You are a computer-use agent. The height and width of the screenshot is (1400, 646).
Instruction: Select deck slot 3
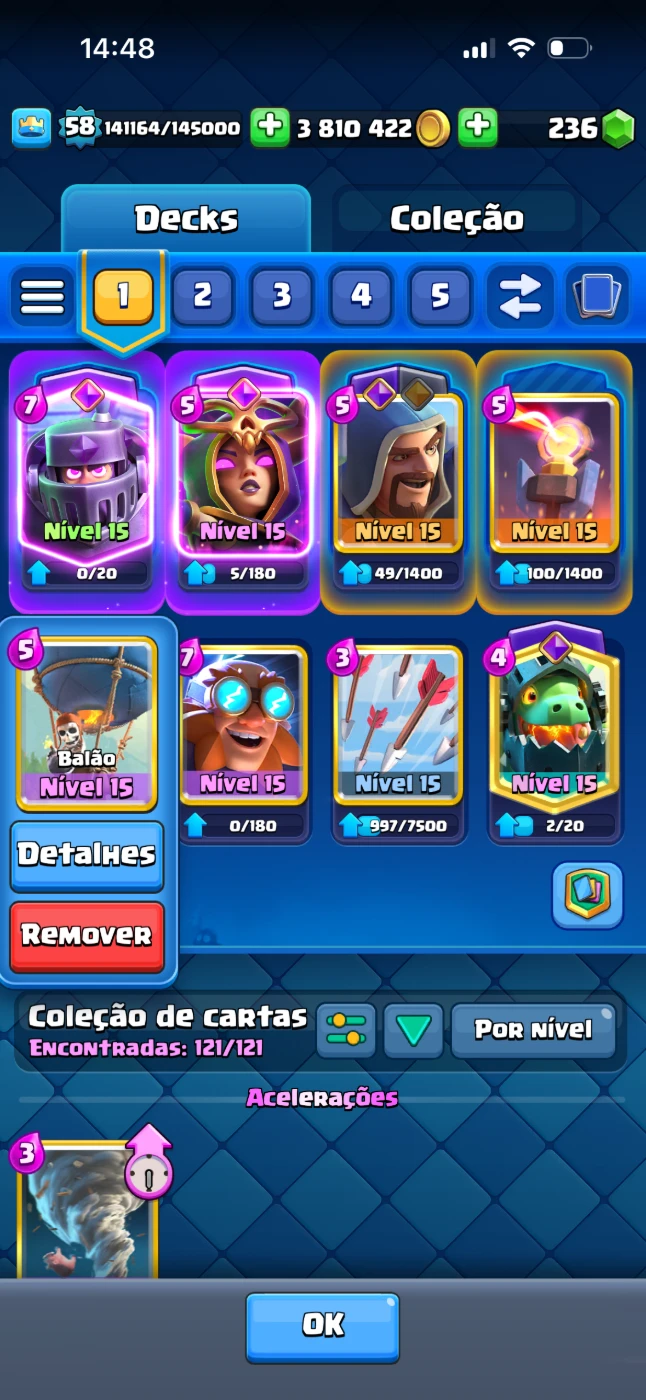(x=281, y=295)
